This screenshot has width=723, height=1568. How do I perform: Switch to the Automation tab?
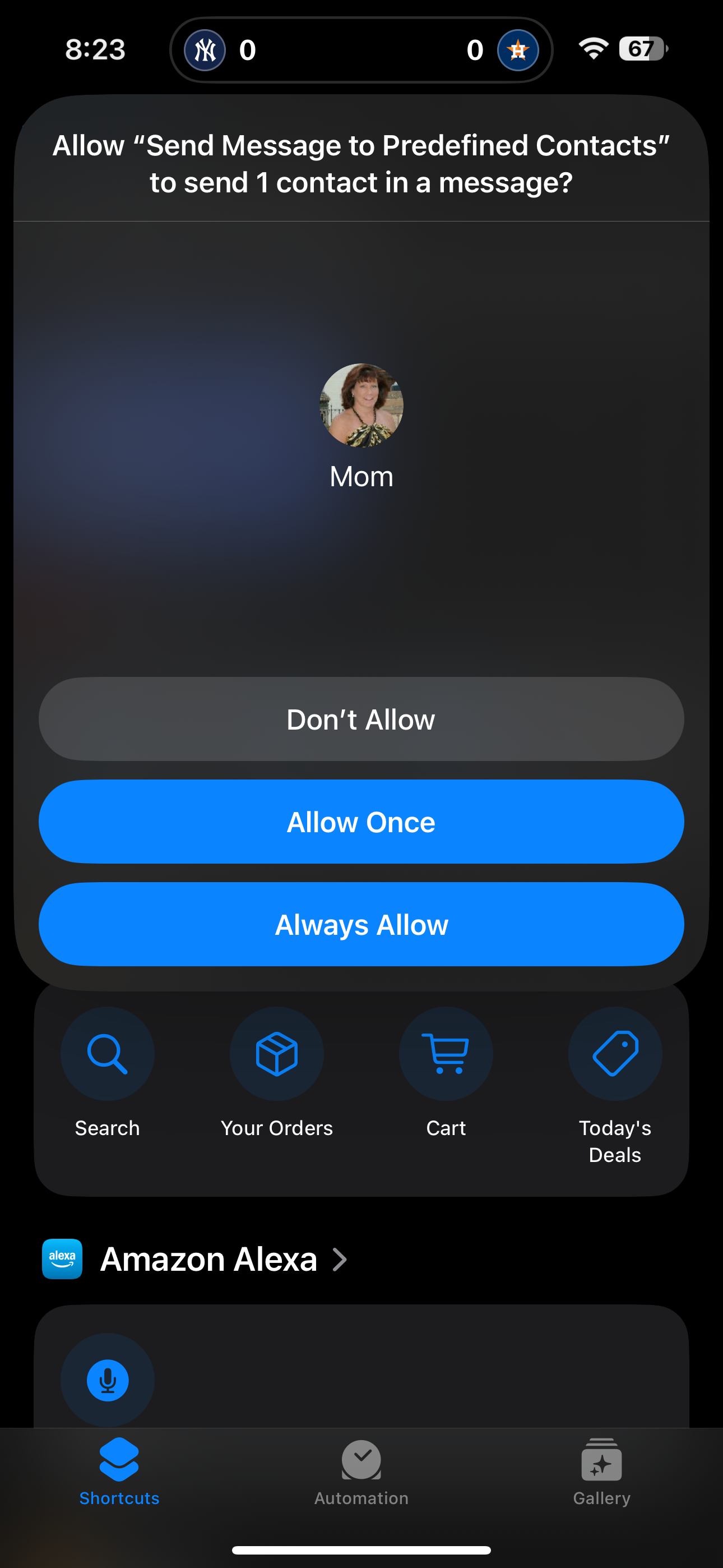click(361, 1472)
